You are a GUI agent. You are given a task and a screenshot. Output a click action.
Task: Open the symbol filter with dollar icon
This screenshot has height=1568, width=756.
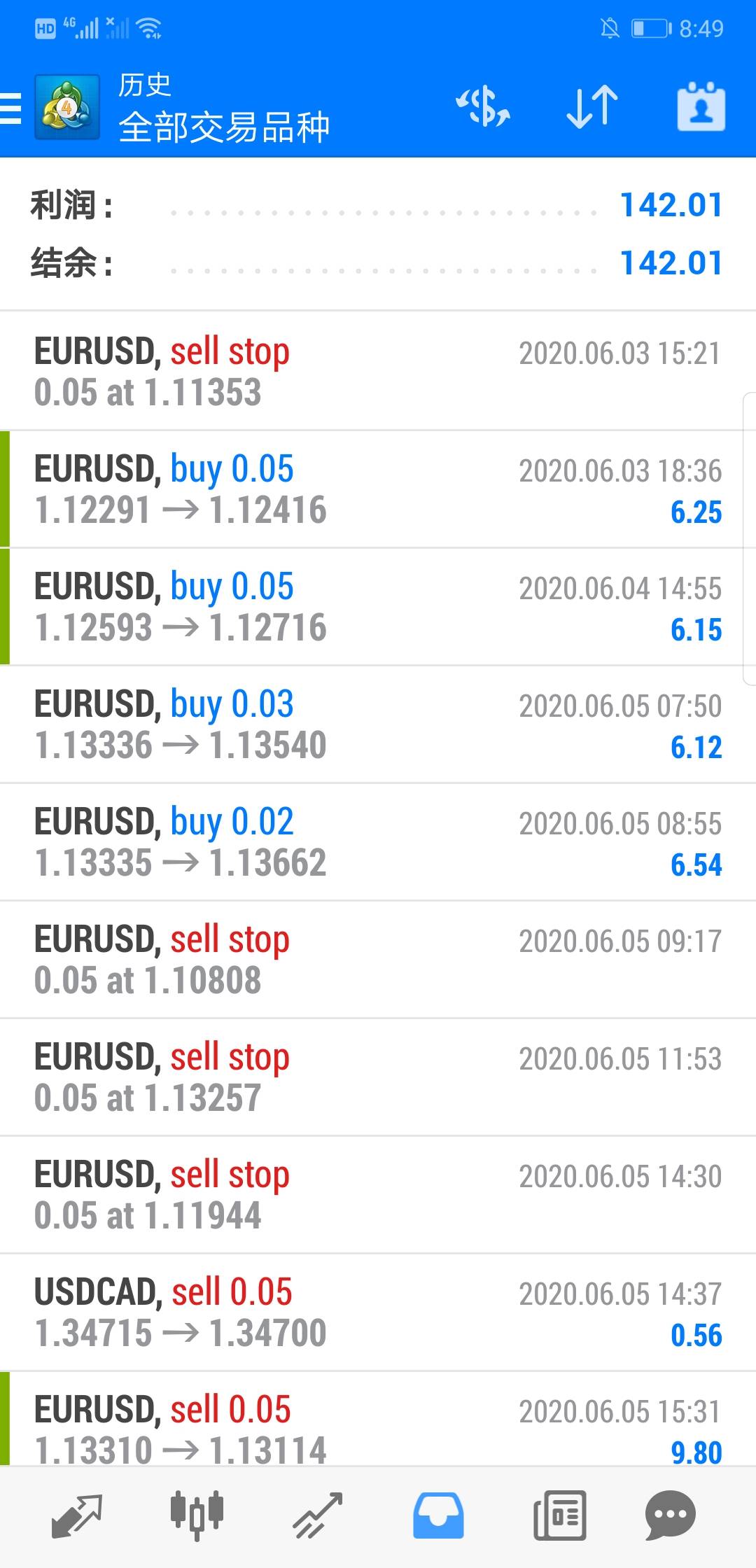(483, 107)
